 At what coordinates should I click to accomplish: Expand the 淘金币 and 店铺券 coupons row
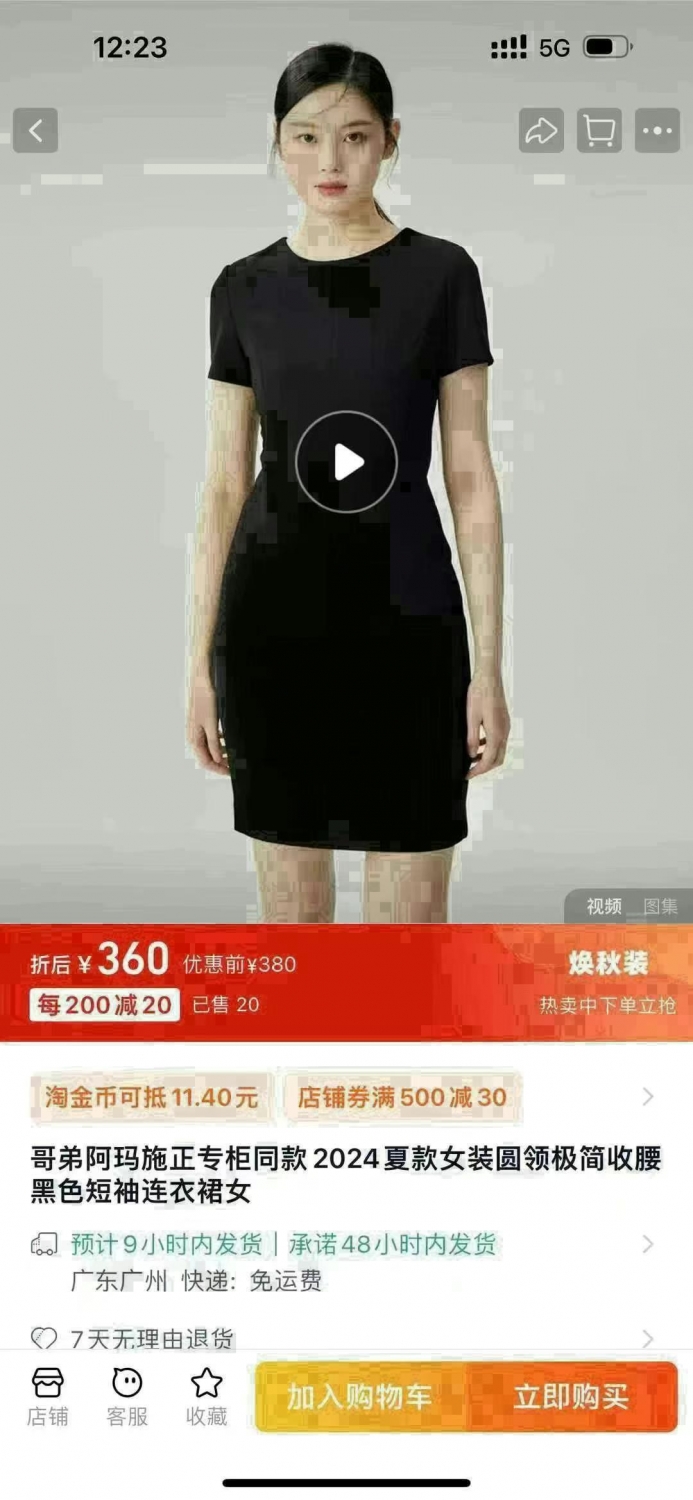point(346,1097)
